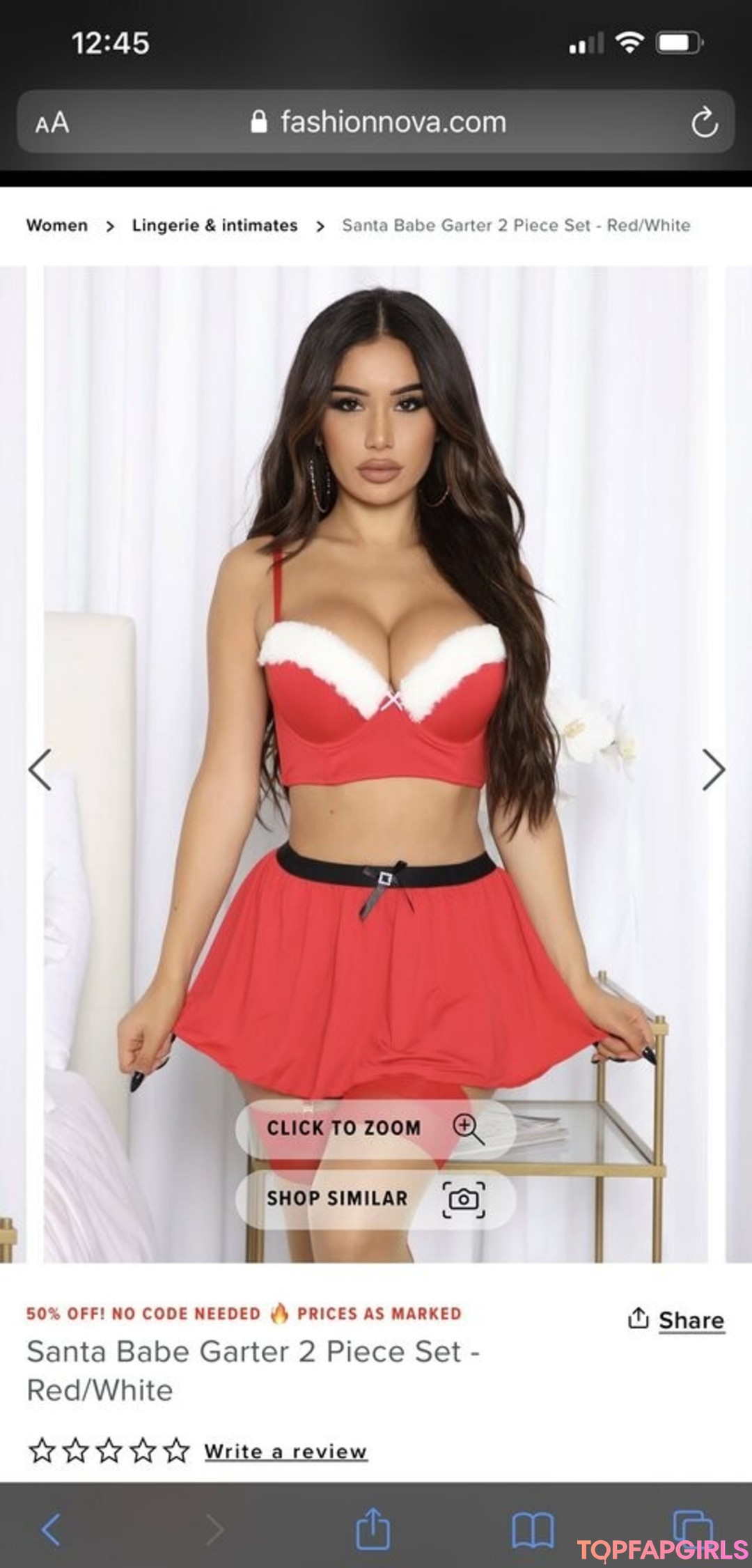Share this product

(677, 1320)
